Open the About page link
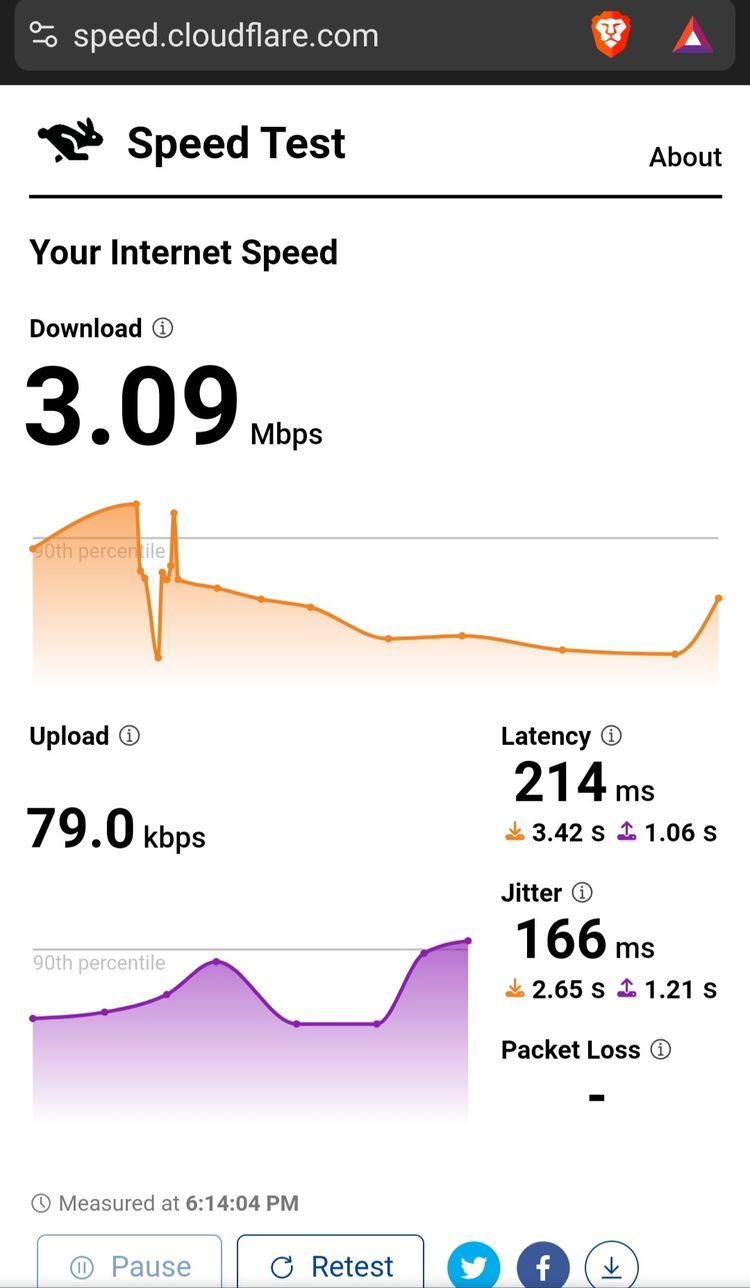The height and width of the screenshot is (1288, 750). coord(685,157)
